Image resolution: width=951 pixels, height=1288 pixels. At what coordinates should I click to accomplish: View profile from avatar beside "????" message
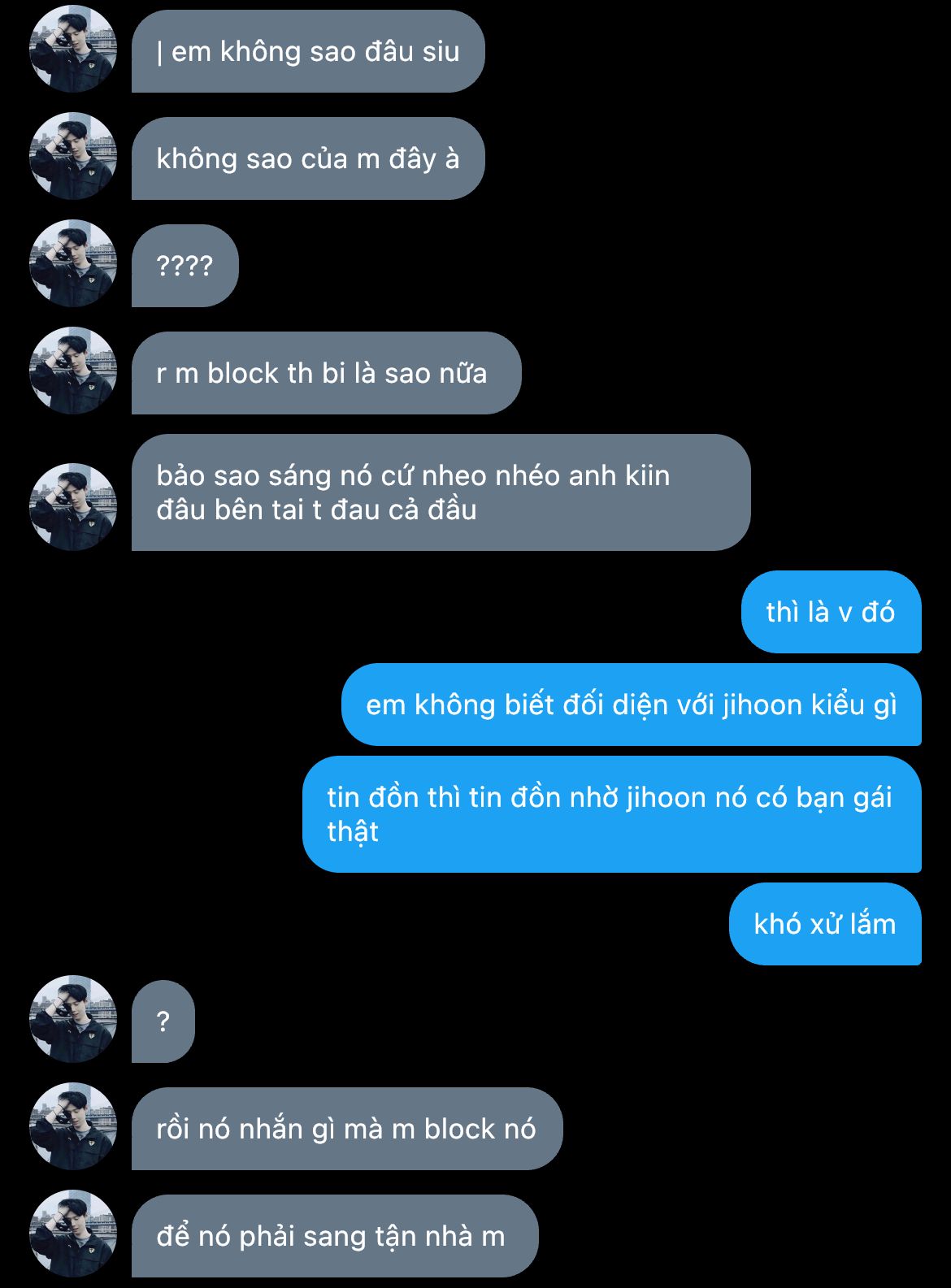click(x=73, y=263)
